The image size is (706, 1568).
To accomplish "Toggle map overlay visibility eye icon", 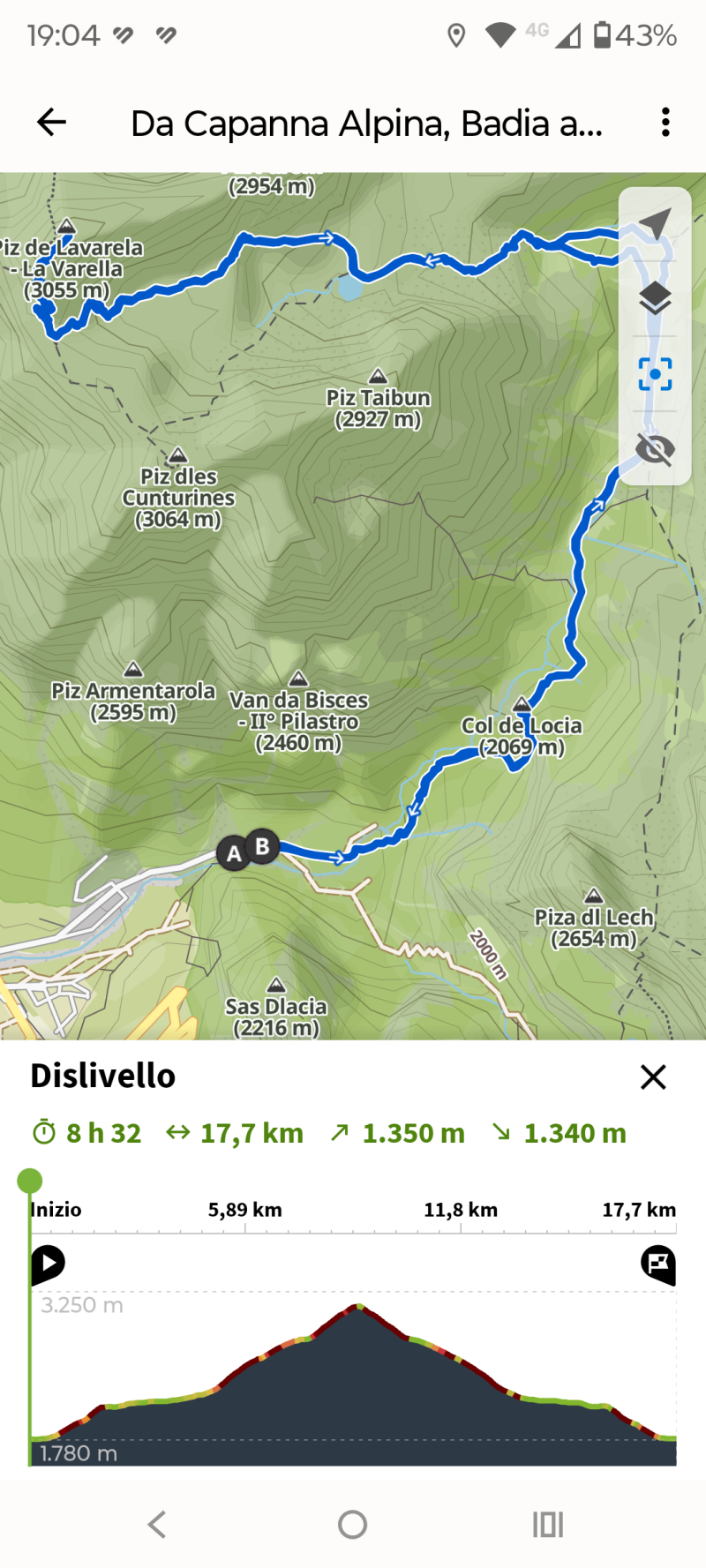I will 654,449.
